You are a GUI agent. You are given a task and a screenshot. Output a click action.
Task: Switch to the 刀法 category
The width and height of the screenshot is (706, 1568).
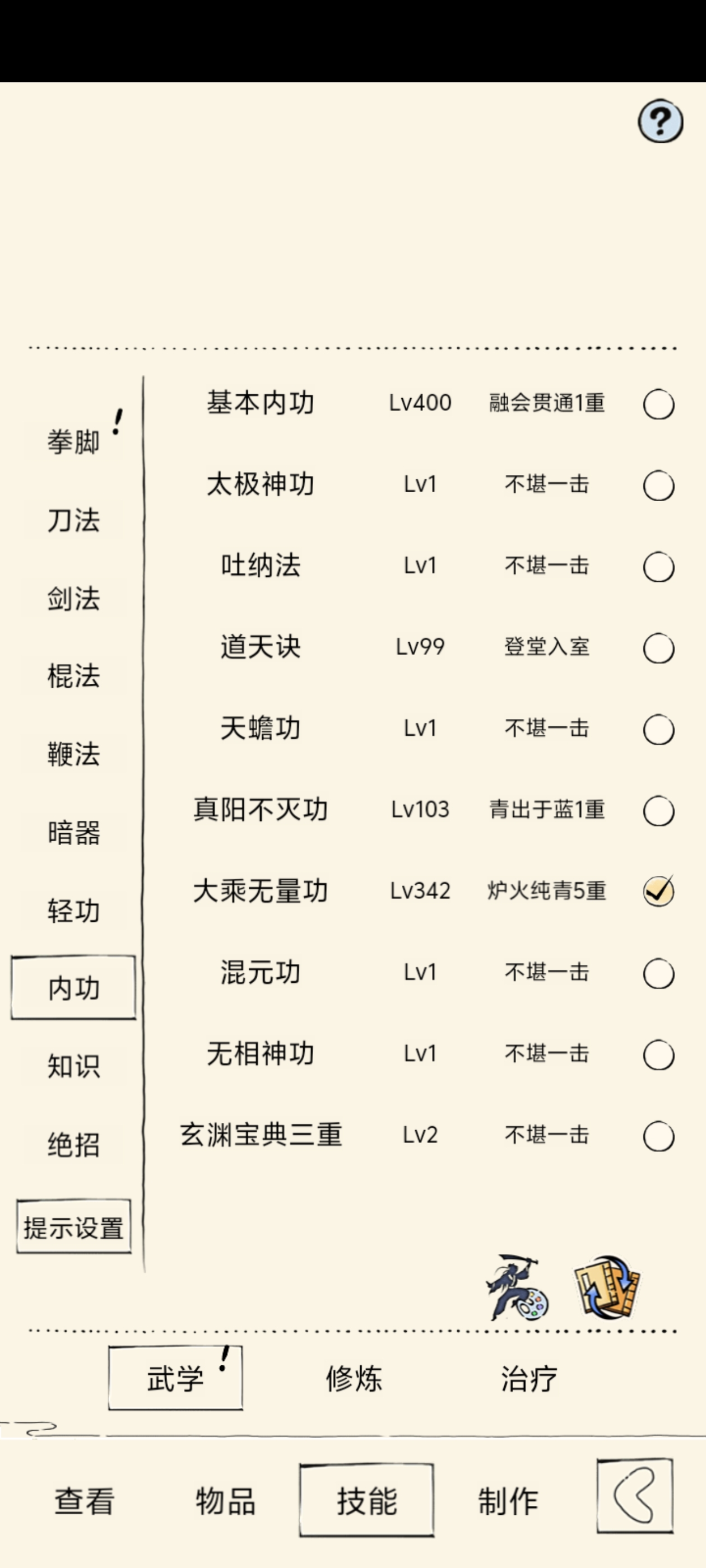tap(73, 520)
